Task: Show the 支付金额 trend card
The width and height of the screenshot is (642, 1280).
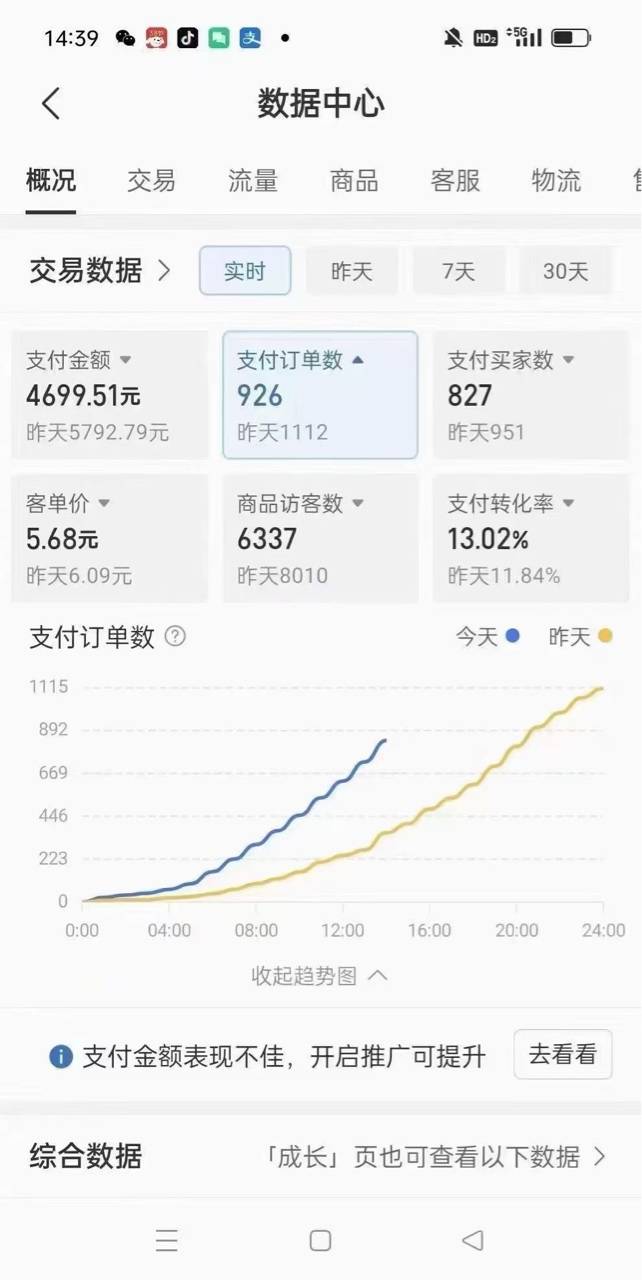Action: coord(109,395)
